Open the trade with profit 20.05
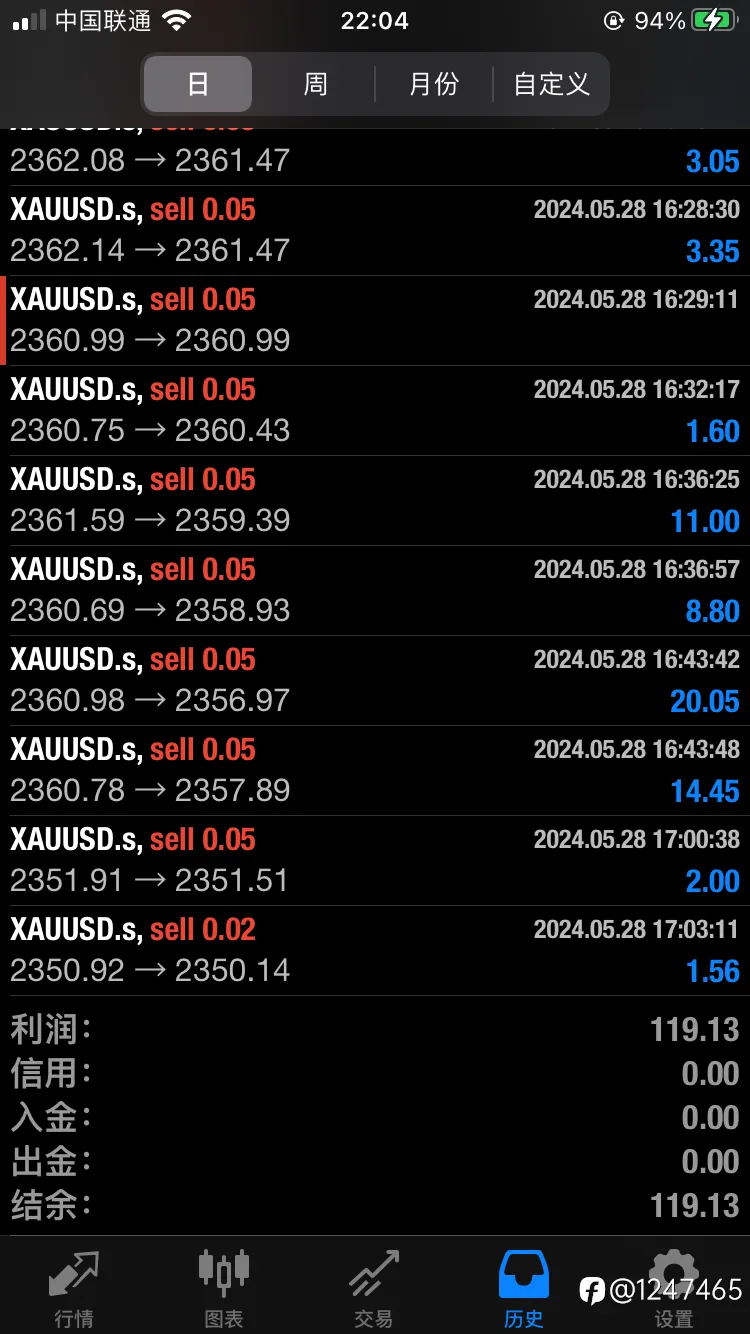750x1334 pixels. [375, 681]
